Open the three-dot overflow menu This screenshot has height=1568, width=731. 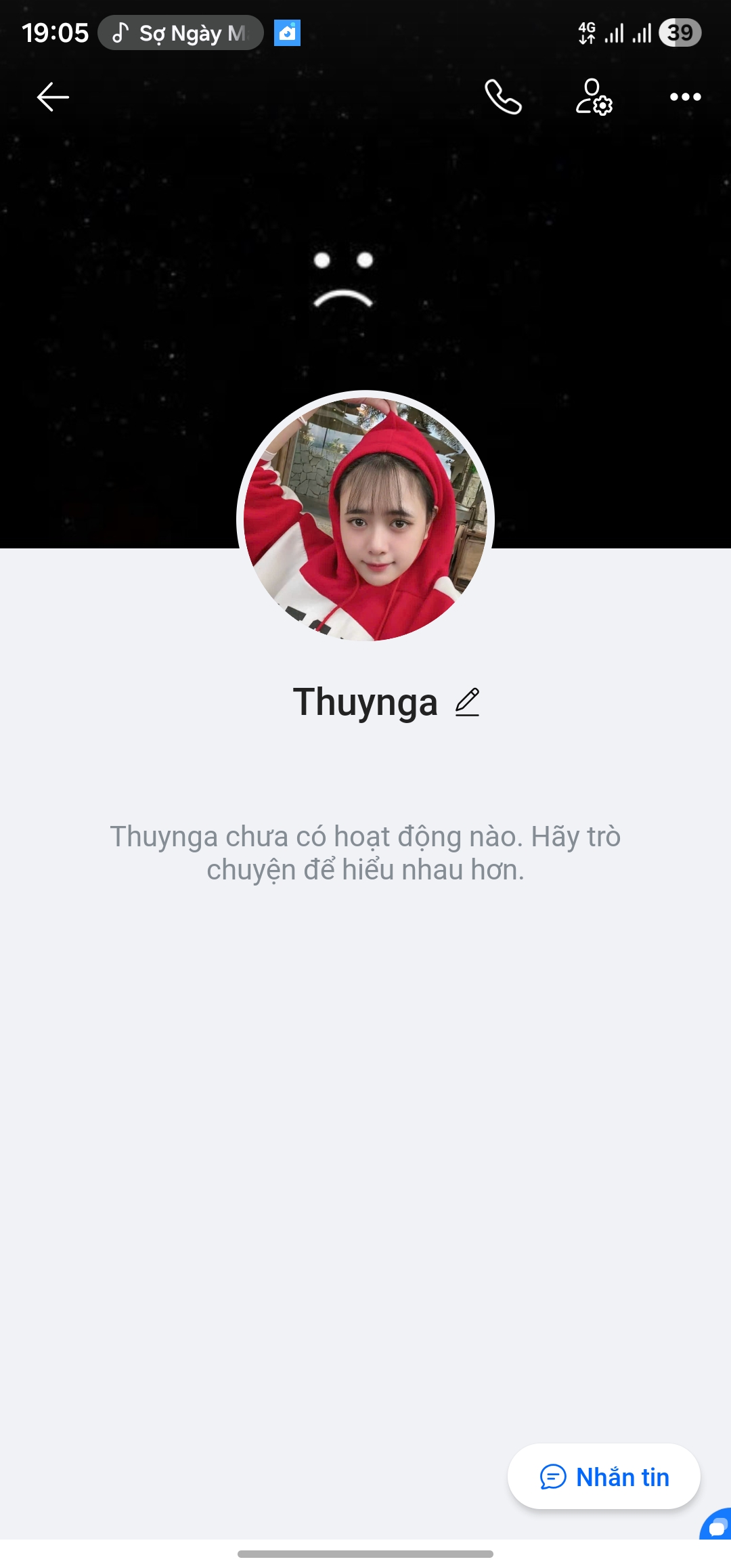tap(685, 97)
